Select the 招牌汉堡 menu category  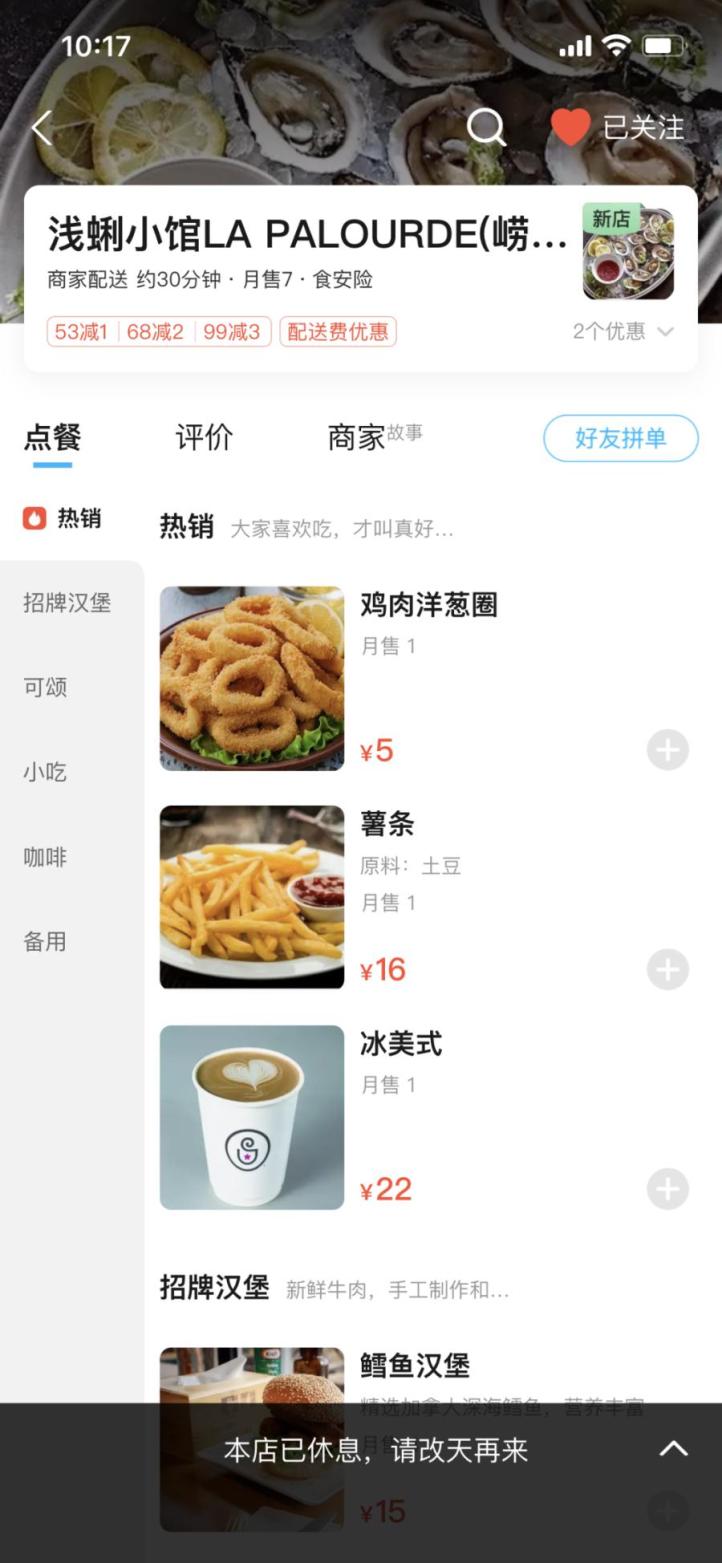click(x=67, y=603)
